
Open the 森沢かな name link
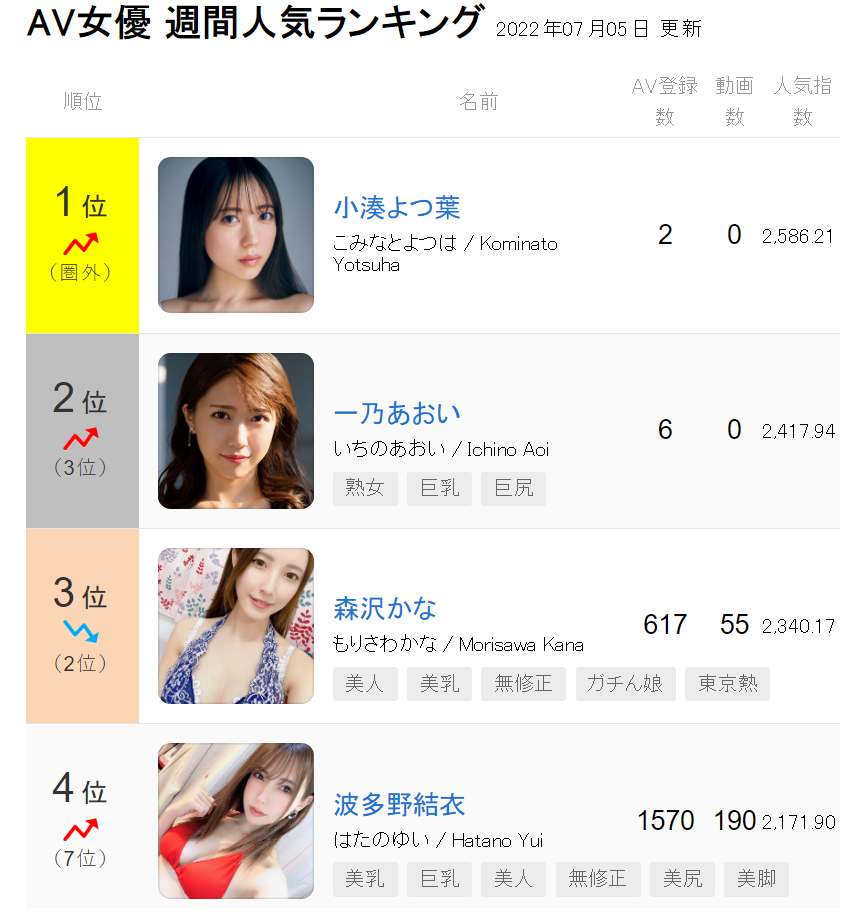coord(385,608)
